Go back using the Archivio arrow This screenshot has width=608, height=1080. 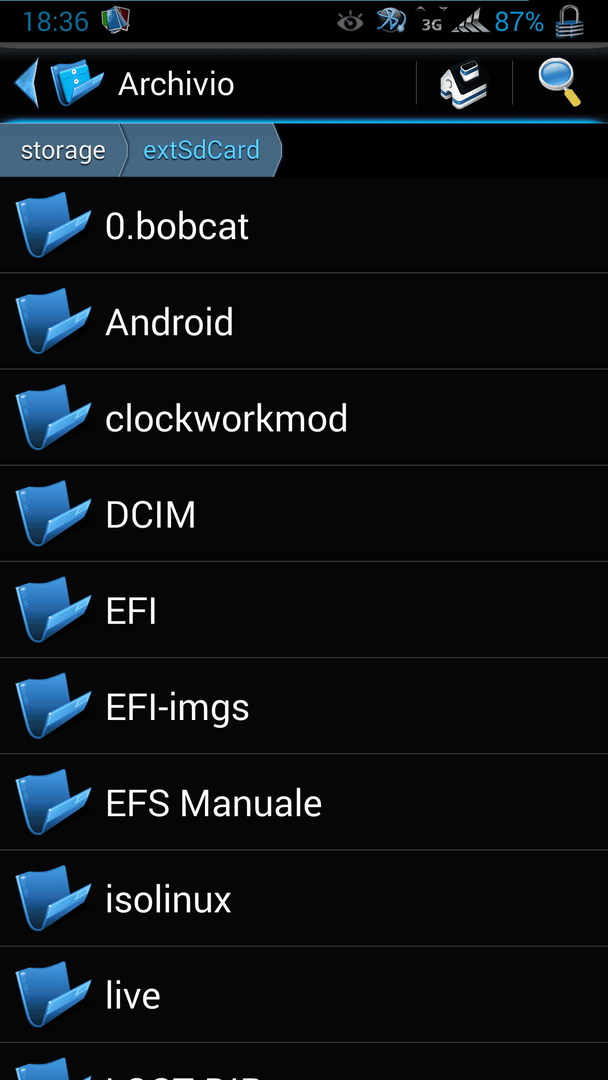coord(26,83)
